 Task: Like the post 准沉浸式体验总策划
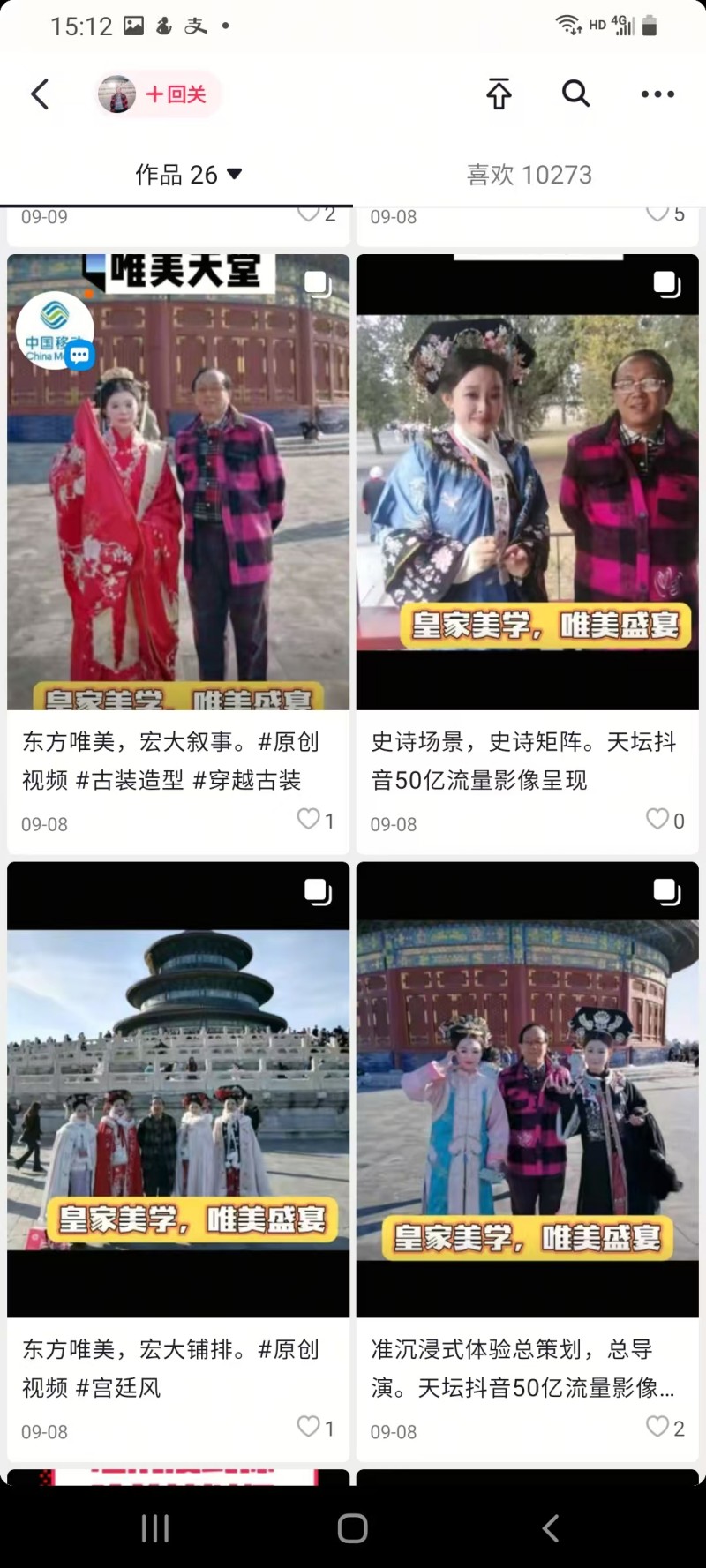tap(657, 1426)
